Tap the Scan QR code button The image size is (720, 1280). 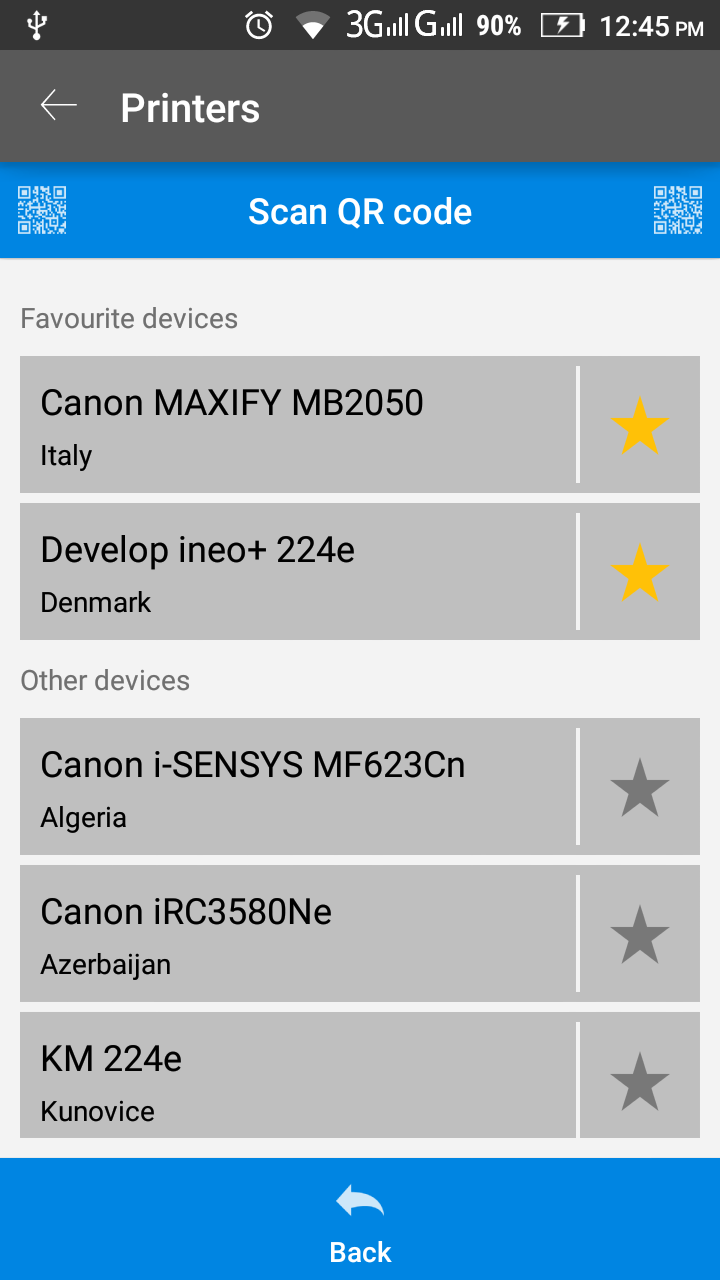(x=360, y=211)
